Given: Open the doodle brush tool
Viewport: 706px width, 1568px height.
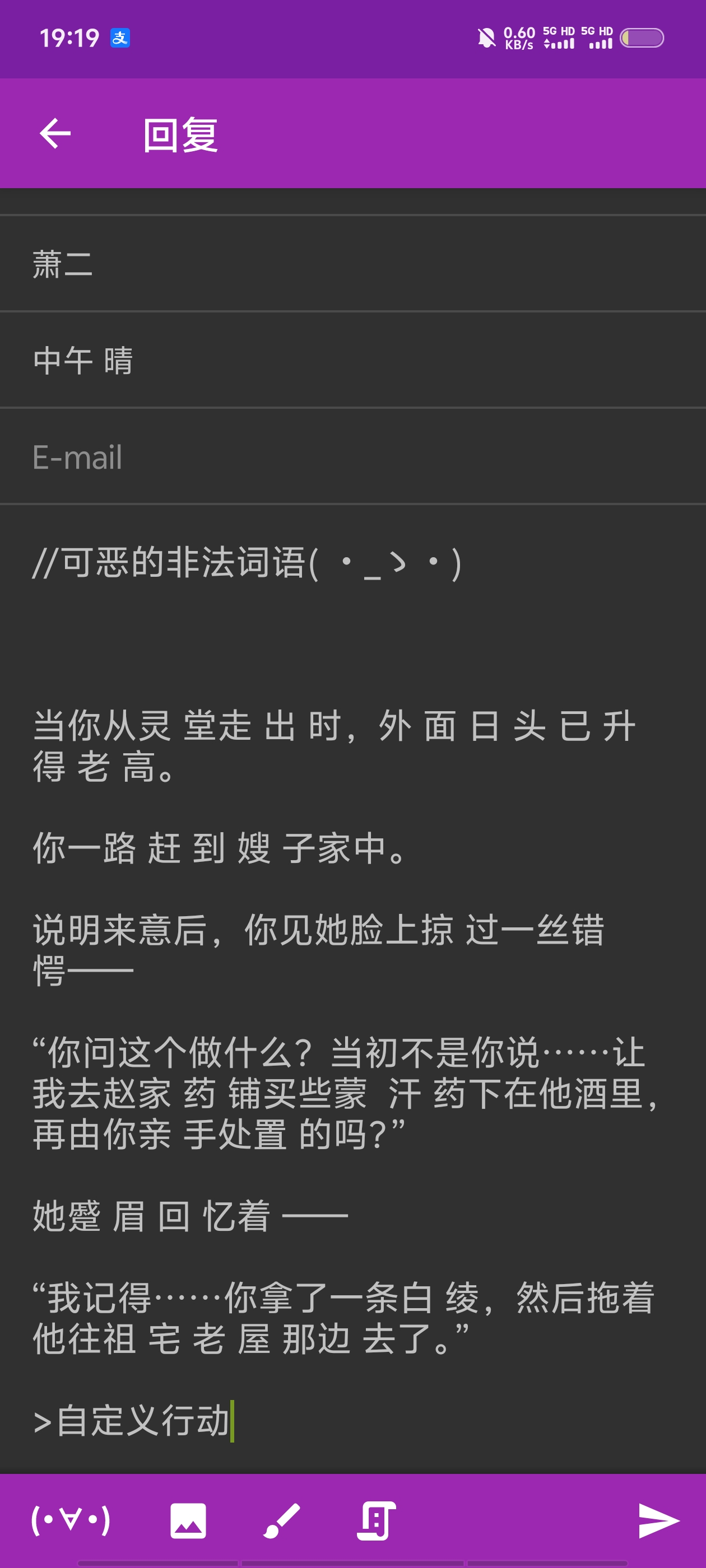Looking at the screenshot, I should click(x=281, y=1520).
